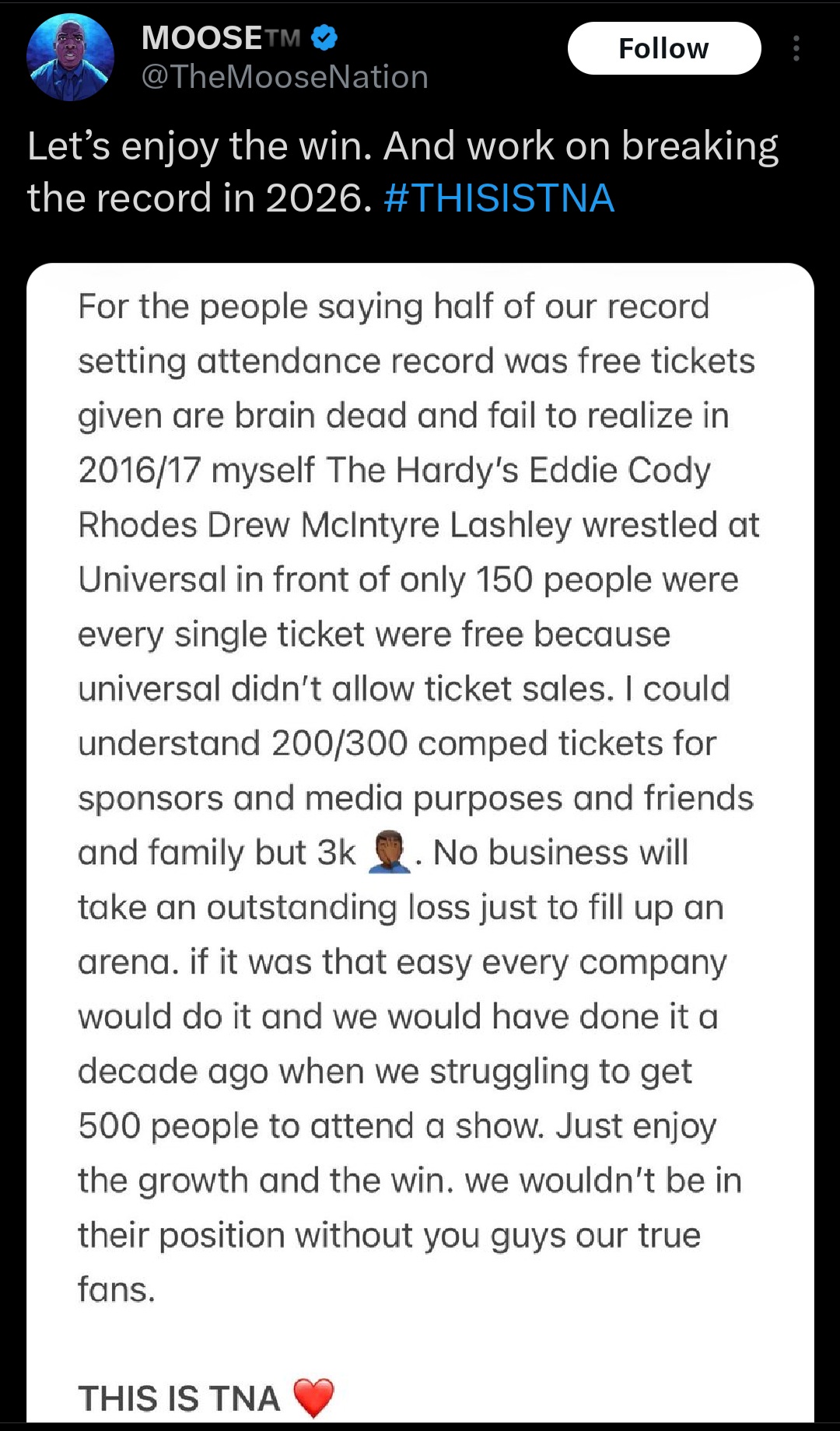Follow MOOSE's account
Viewport: 840px width, 1431px height.
[x=663, y=48]
